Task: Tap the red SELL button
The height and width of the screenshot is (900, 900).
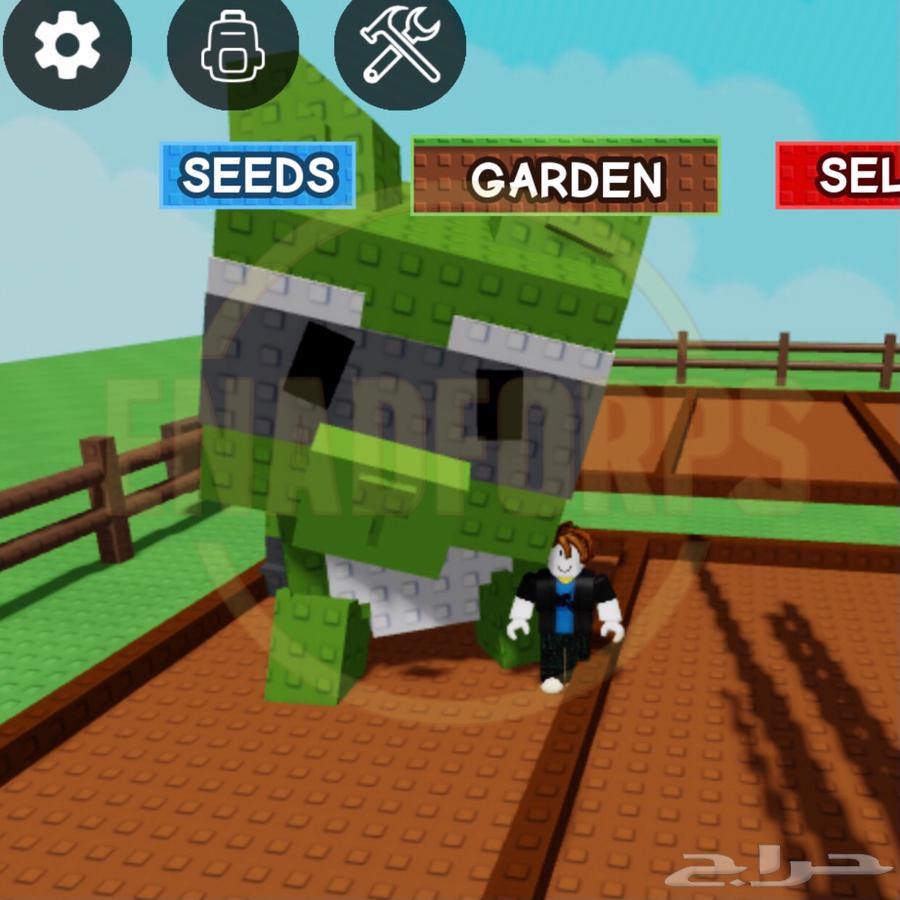Action: (x=840, y=176)
